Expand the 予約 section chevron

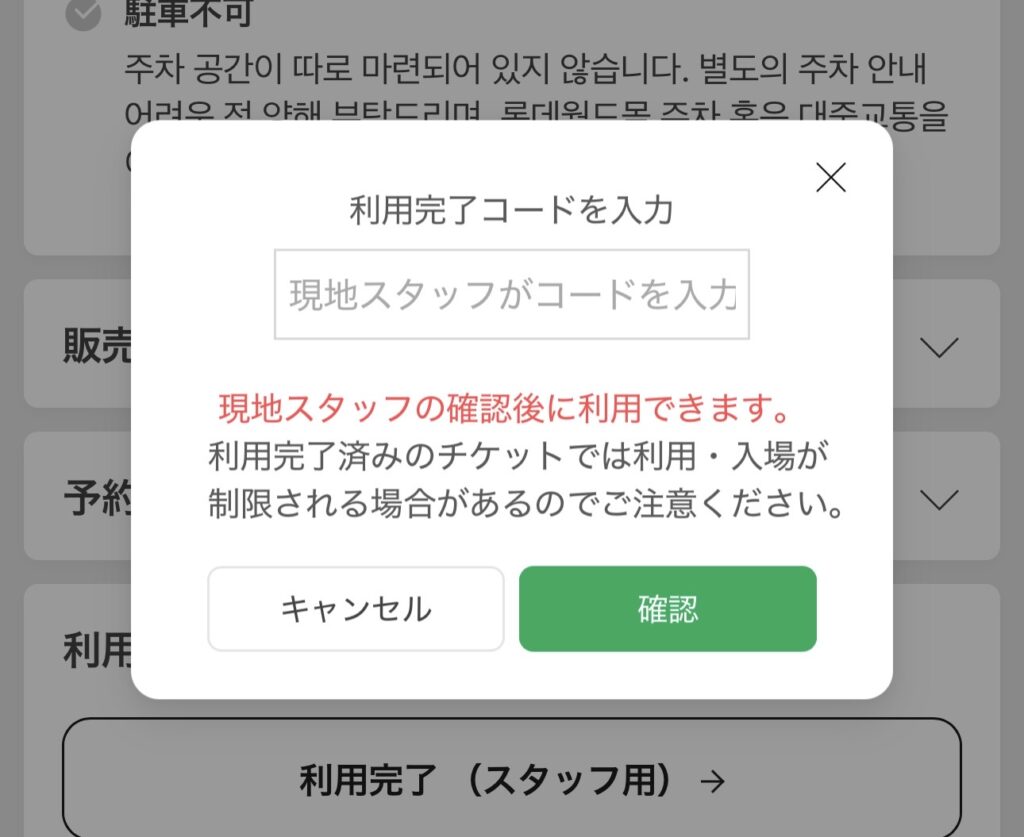click(x=939, y=498)
